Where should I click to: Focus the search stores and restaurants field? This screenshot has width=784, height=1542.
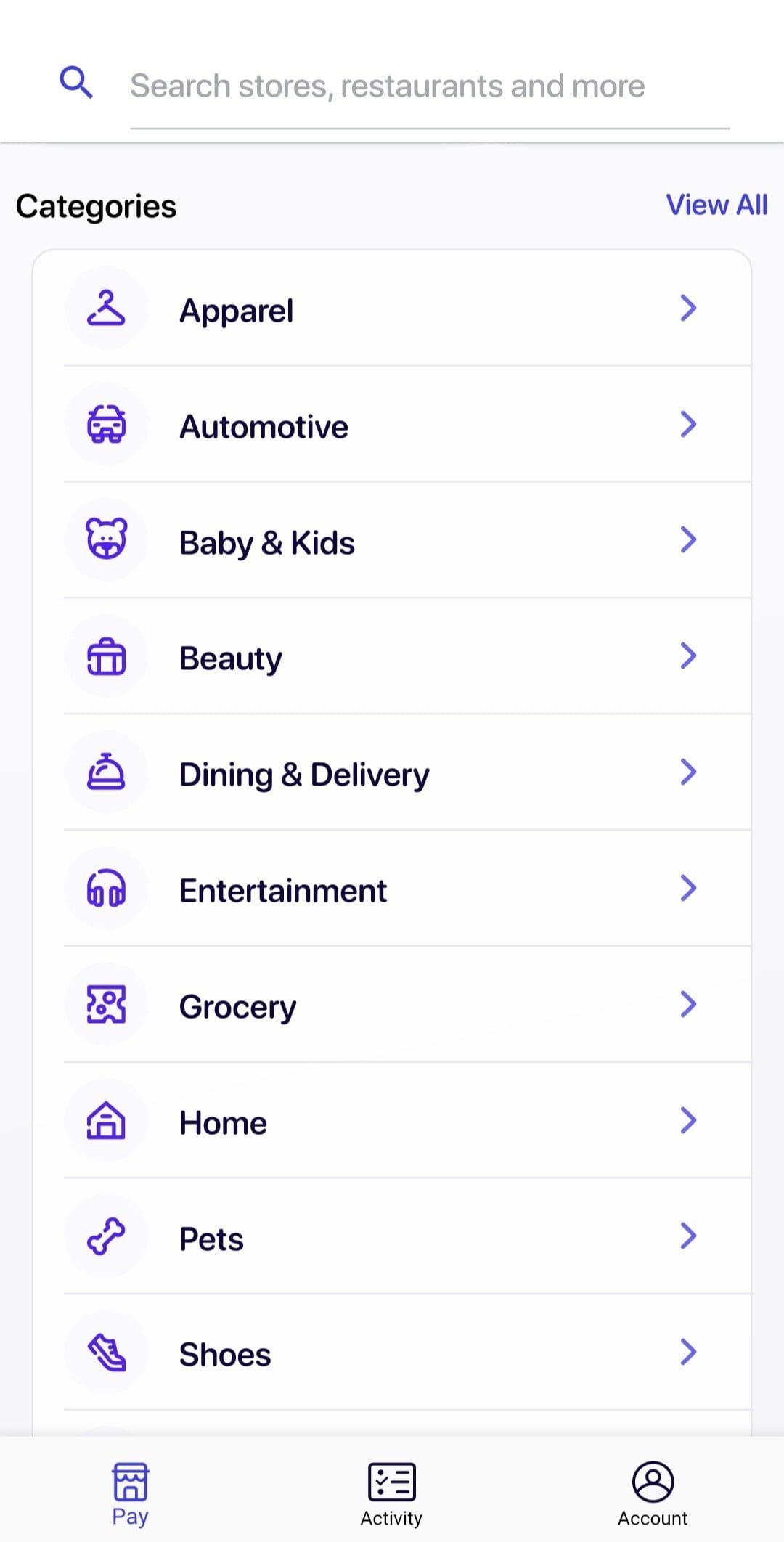(x=430, y=86)
